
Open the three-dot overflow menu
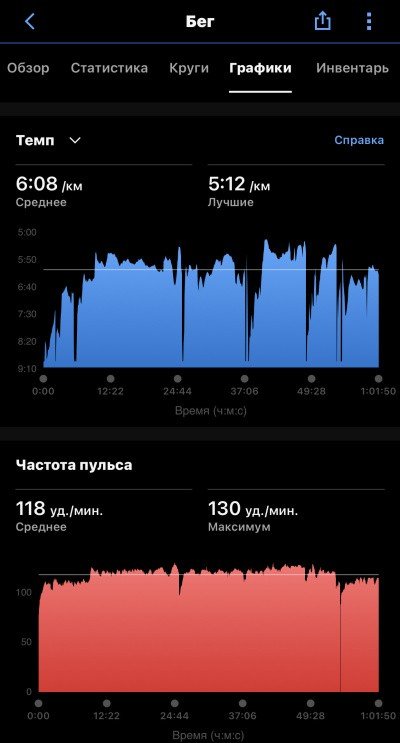[x=369, y=21]
